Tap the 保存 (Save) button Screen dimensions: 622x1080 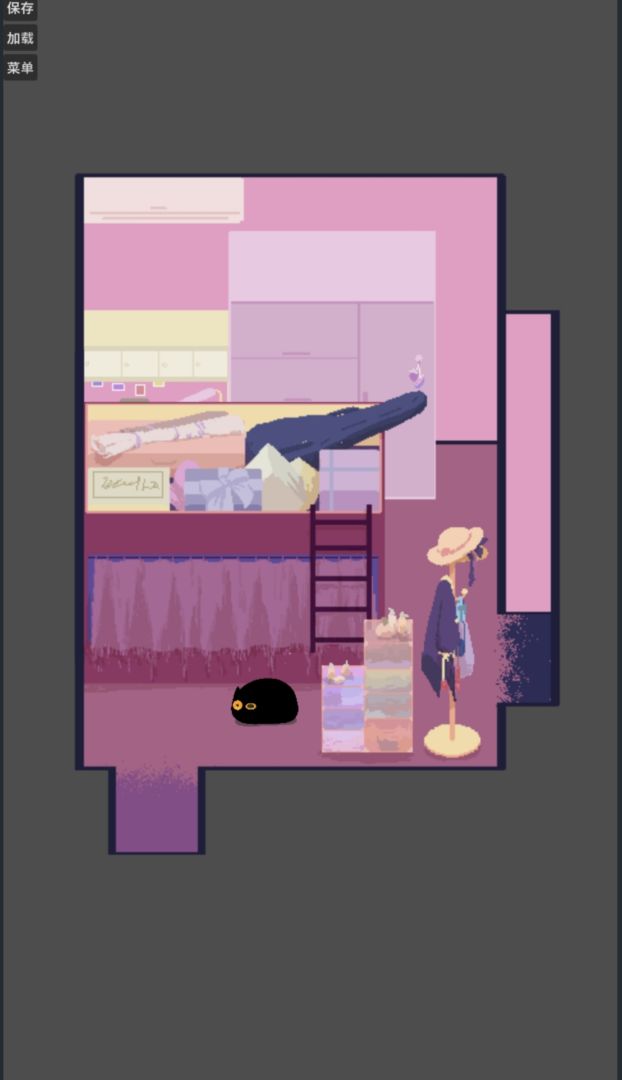tap(20, 9)
